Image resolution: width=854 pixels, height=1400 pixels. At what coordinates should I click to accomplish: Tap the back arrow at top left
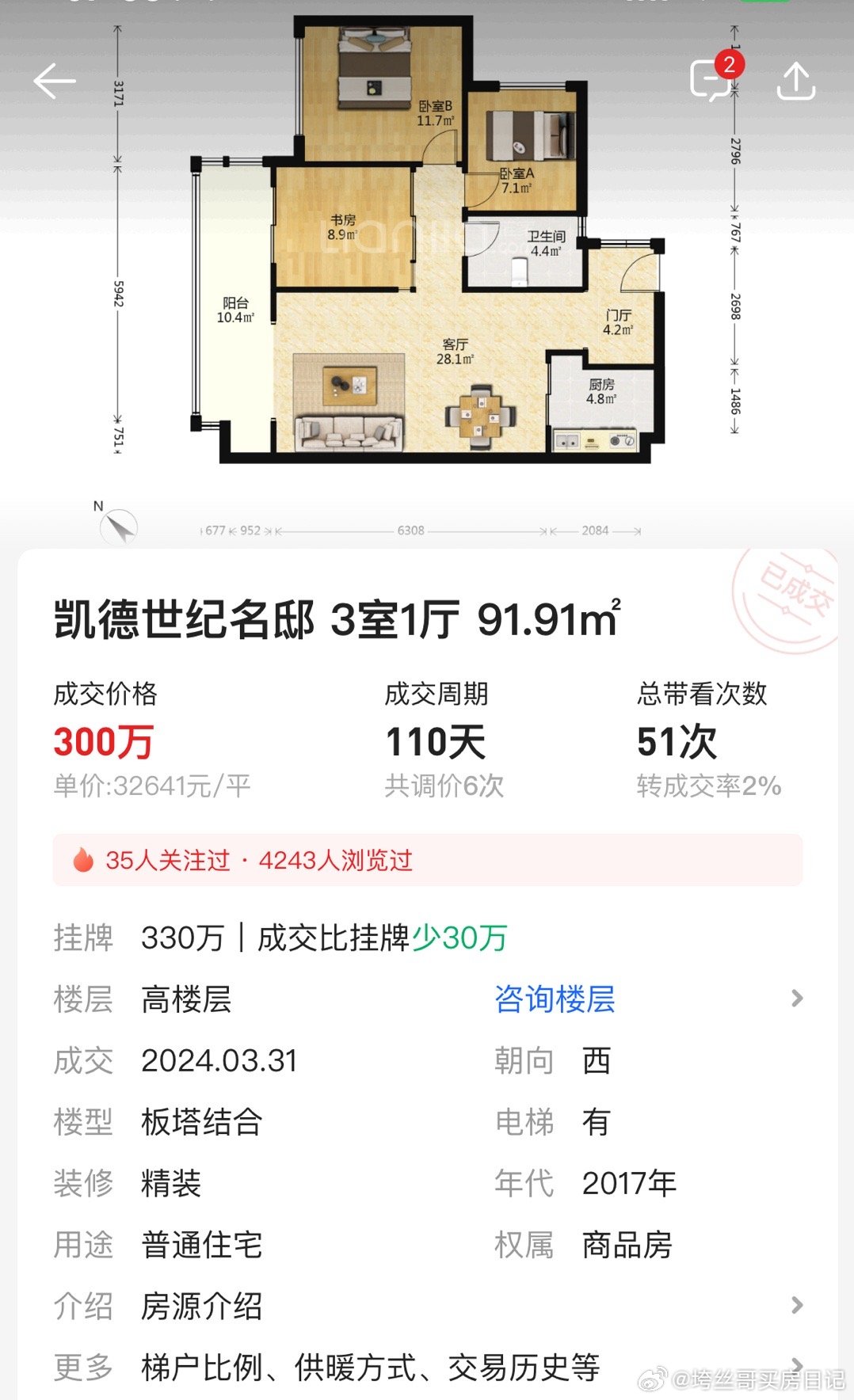[53, 82]
